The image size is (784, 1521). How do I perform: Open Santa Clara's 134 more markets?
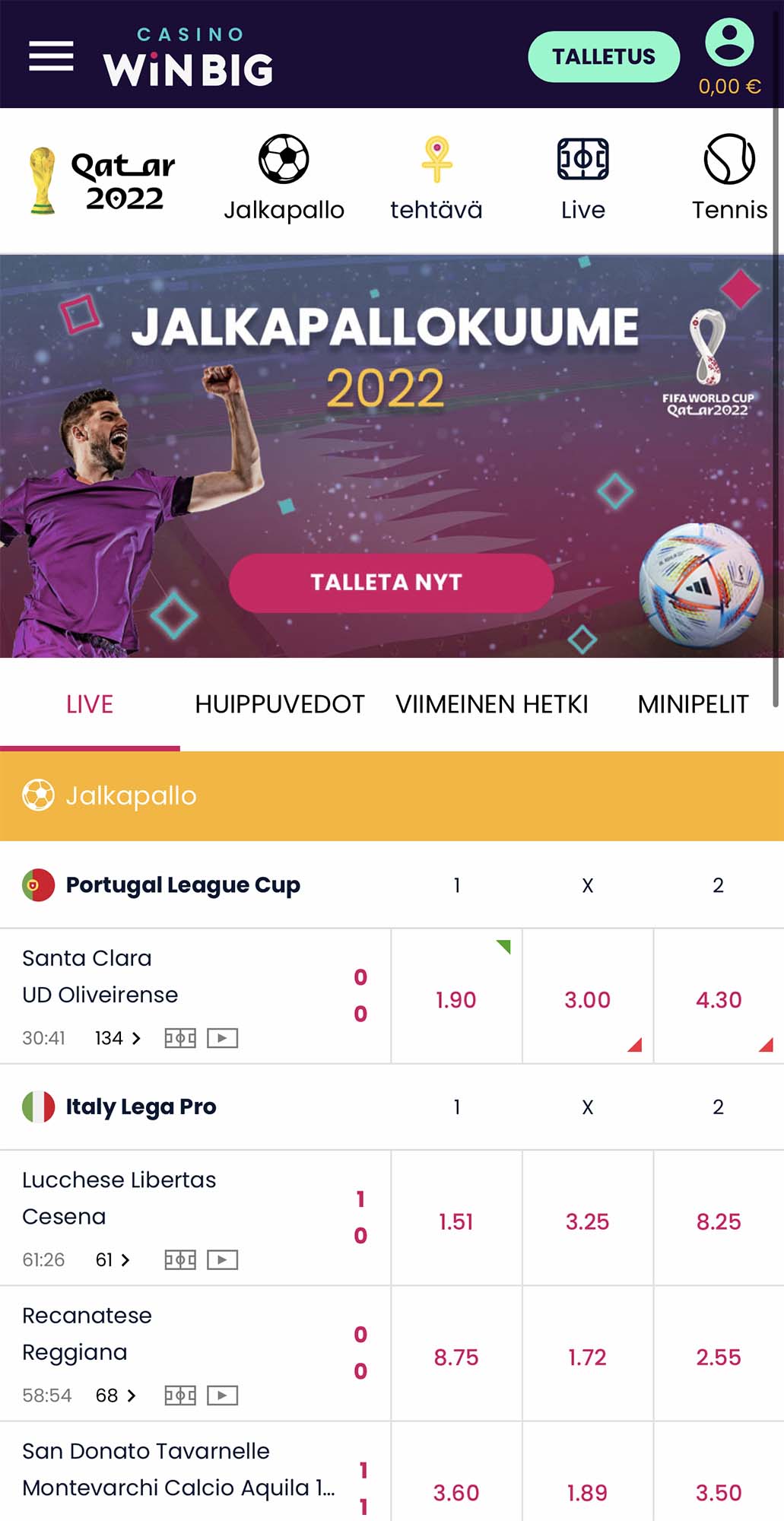tap(118, 1038)
